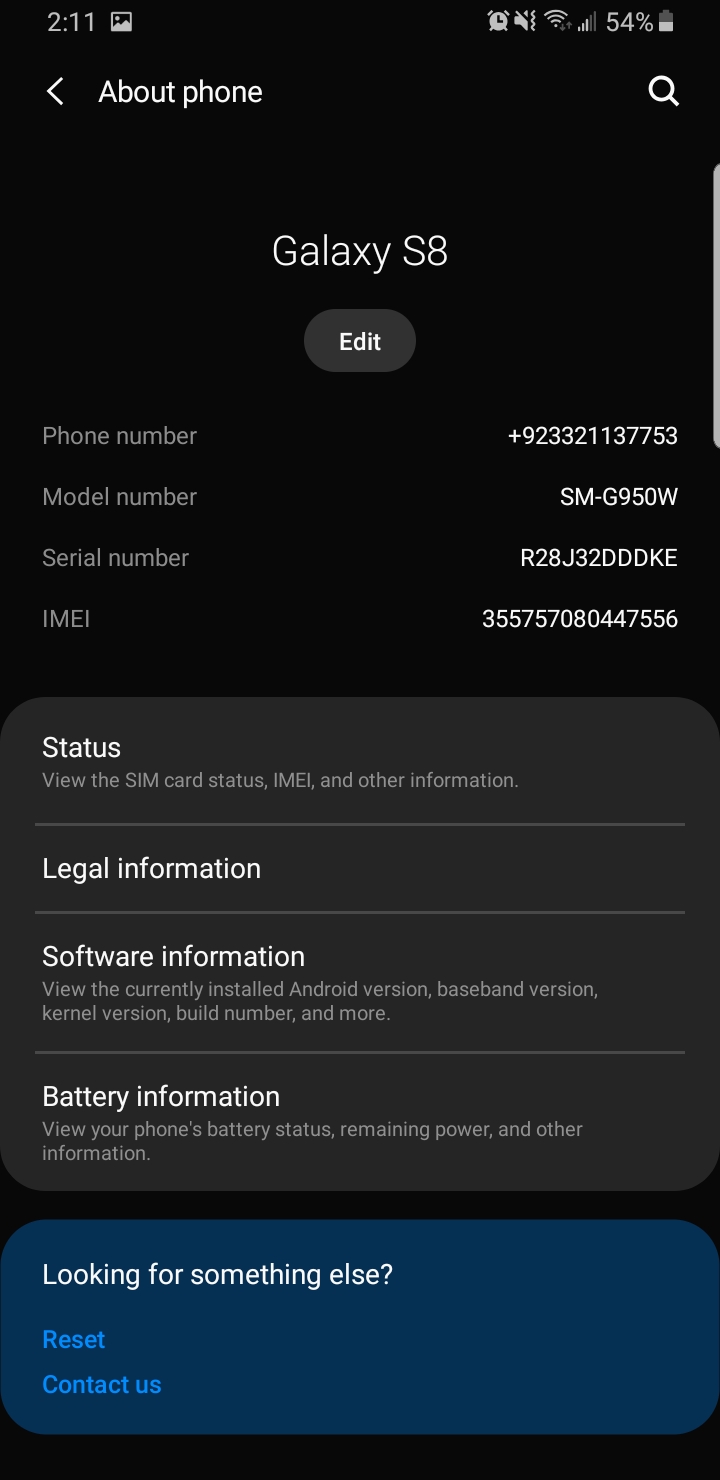View Software information

click(x=360, y=982)
